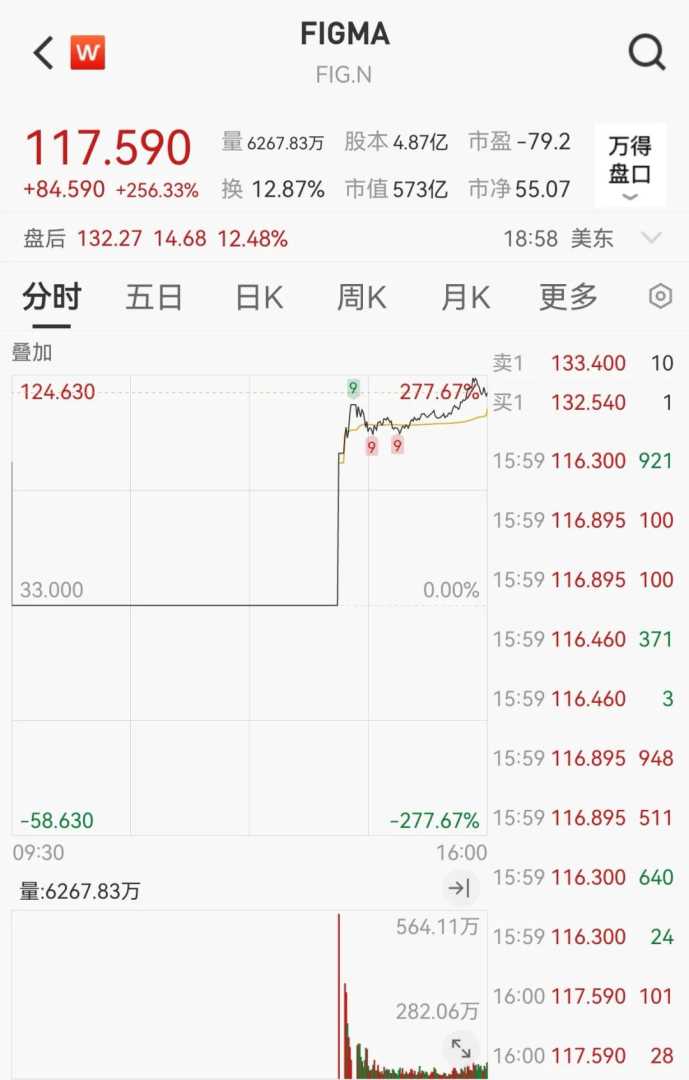Open chart settings hexagon icon
The width and height of the screenshot is (689, 1080).
point(660,296)
